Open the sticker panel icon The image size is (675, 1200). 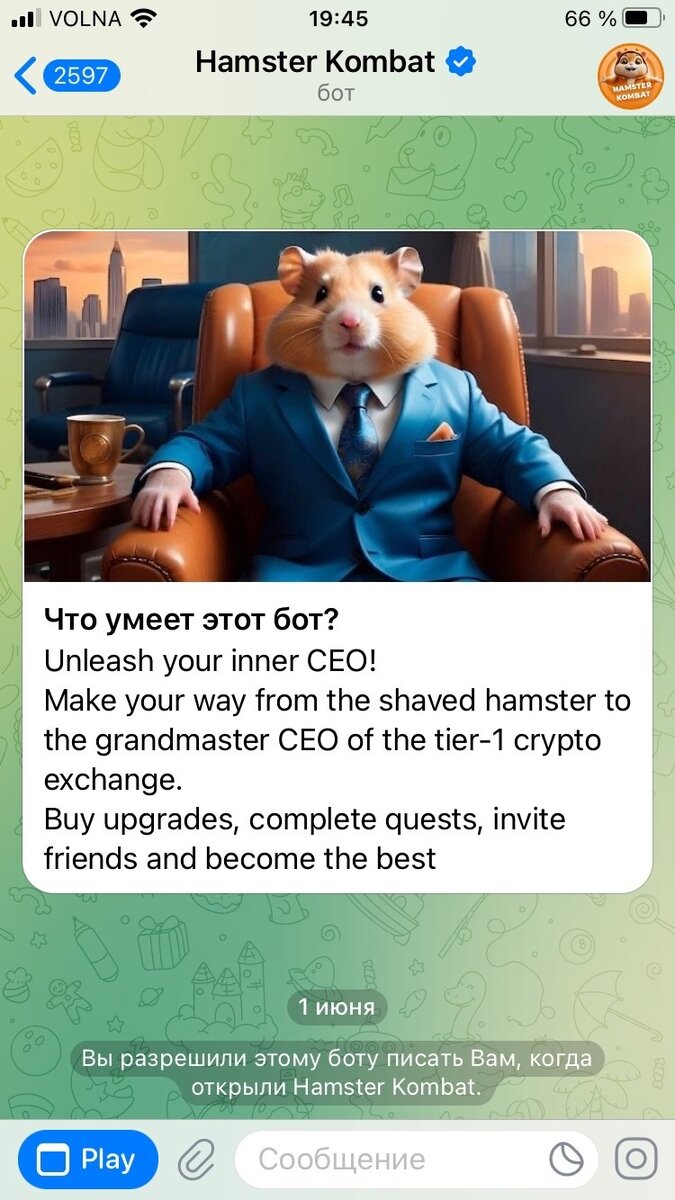click(566, 1160)
